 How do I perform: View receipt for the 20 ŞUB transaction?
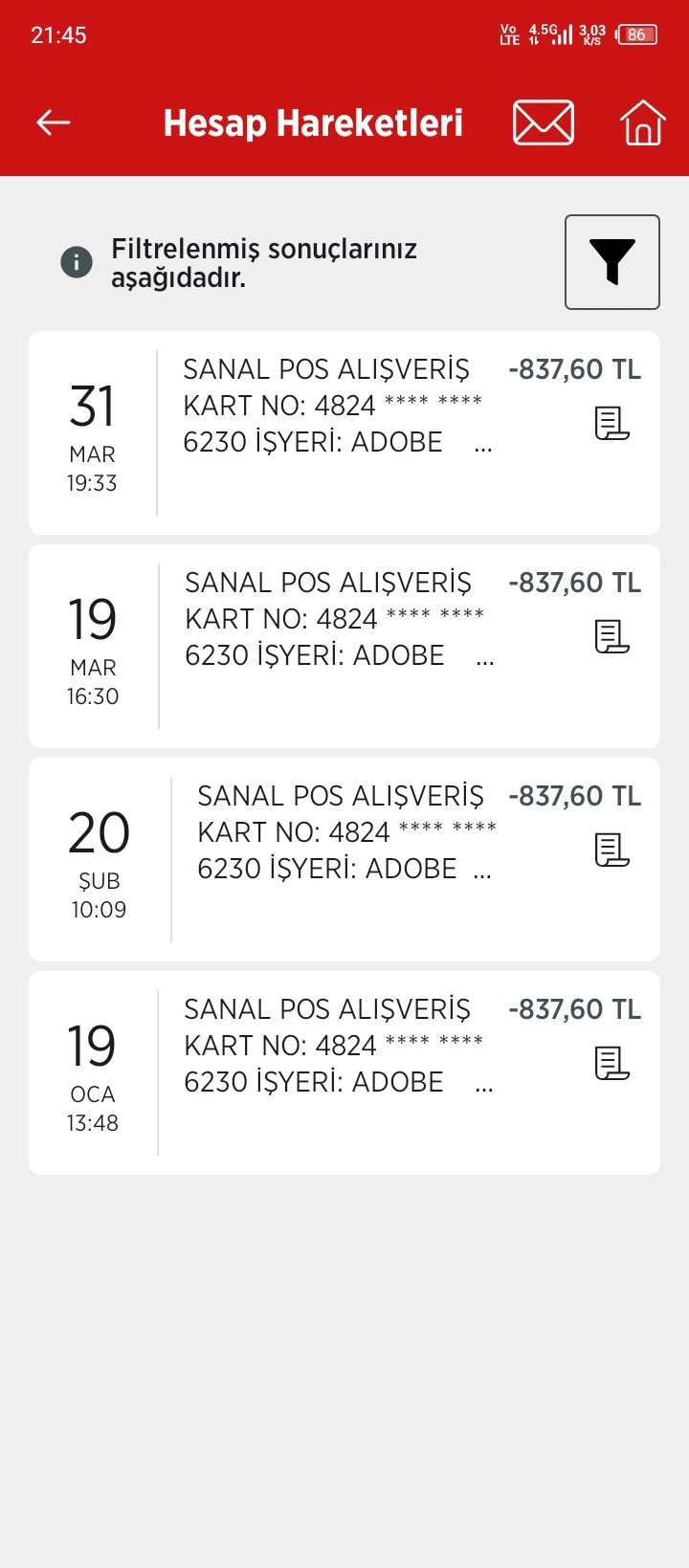click(x=611, y=850)
